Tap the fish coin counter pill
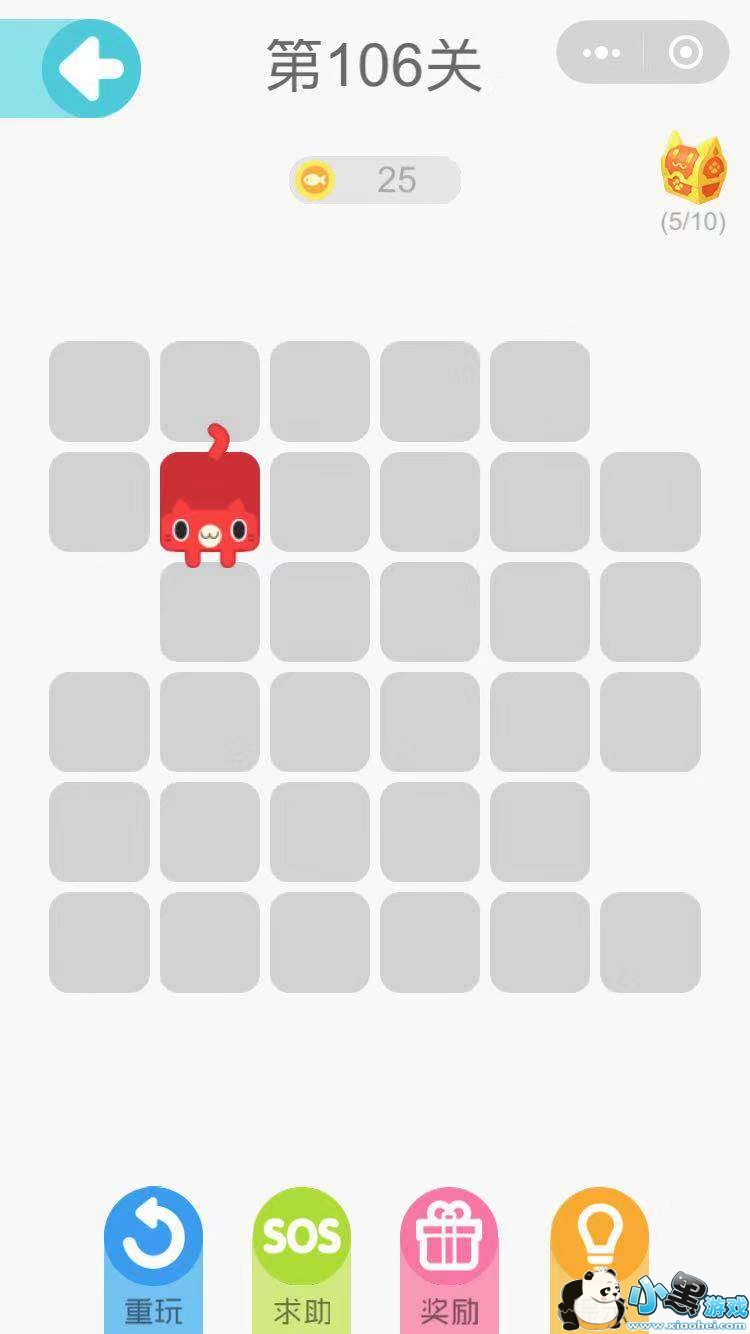Viewport: 750px width, 1334px height. 375,180
